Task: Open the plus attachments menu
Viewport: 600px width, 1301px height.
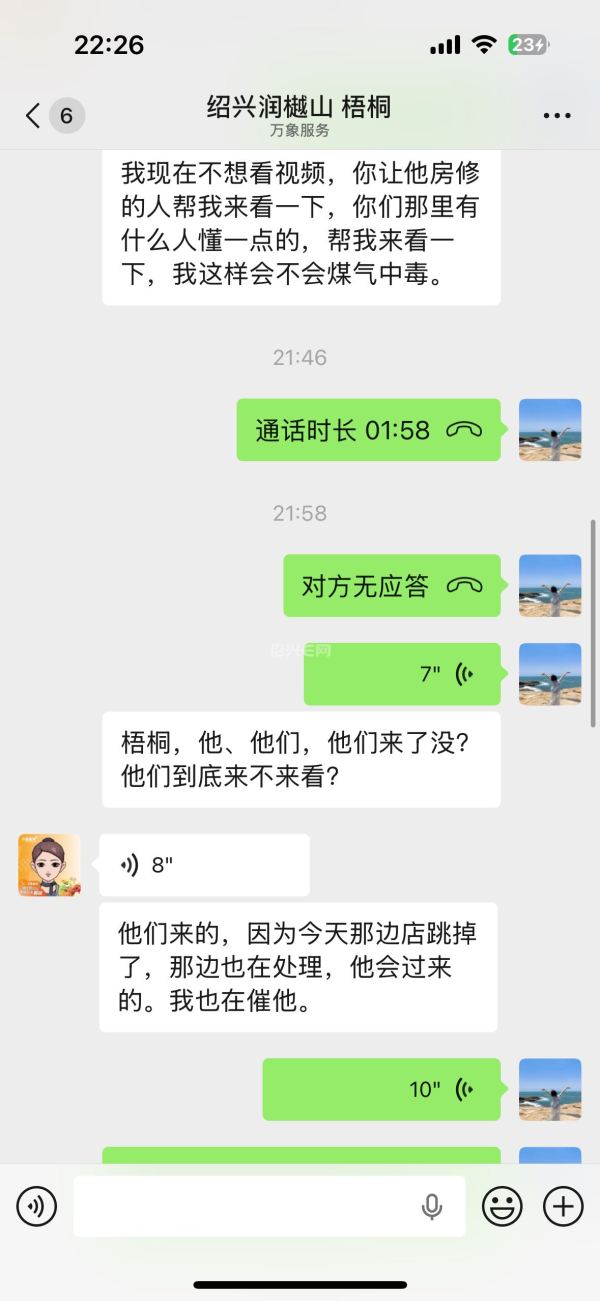Action: 563,1207
